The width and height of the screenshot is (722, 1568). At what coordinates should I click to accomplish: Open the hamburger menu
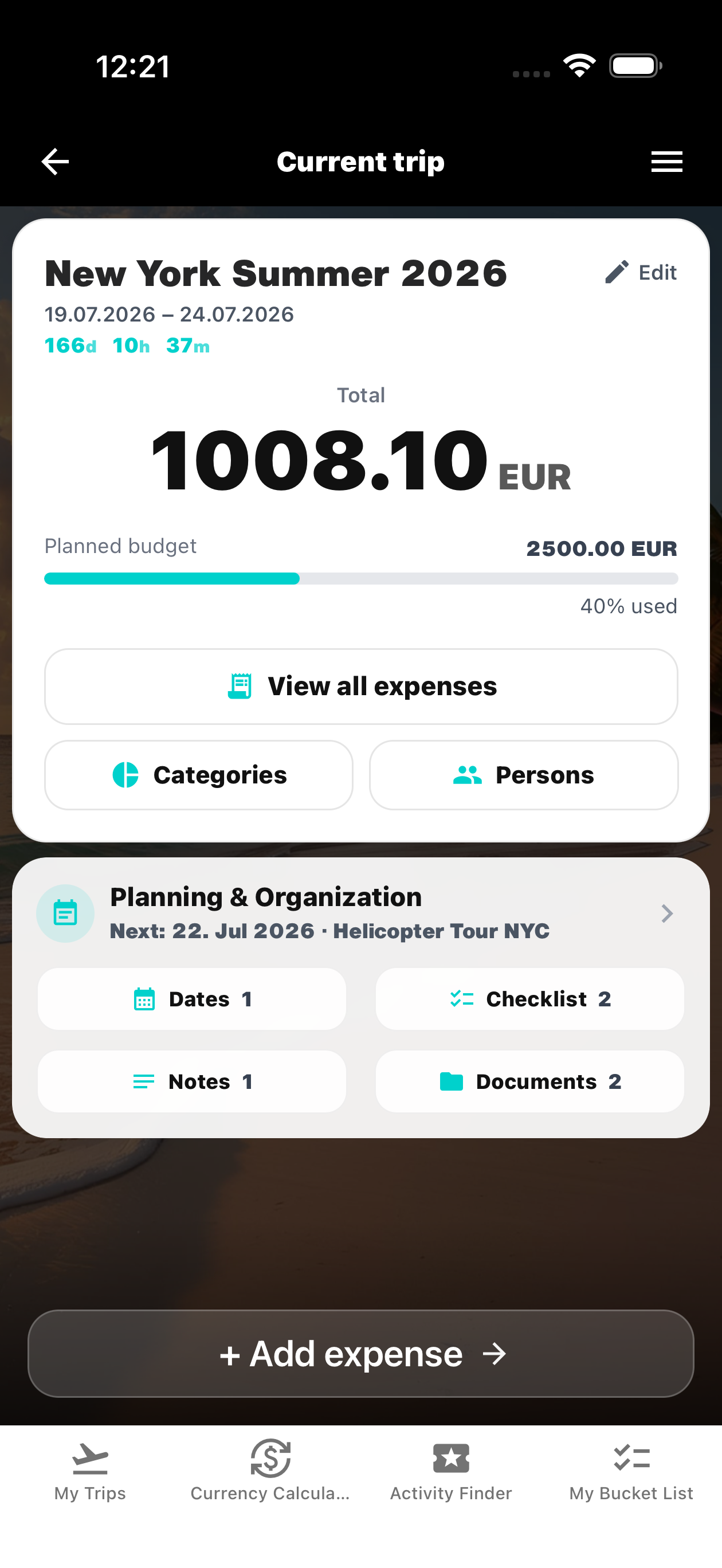click(666, 161)
